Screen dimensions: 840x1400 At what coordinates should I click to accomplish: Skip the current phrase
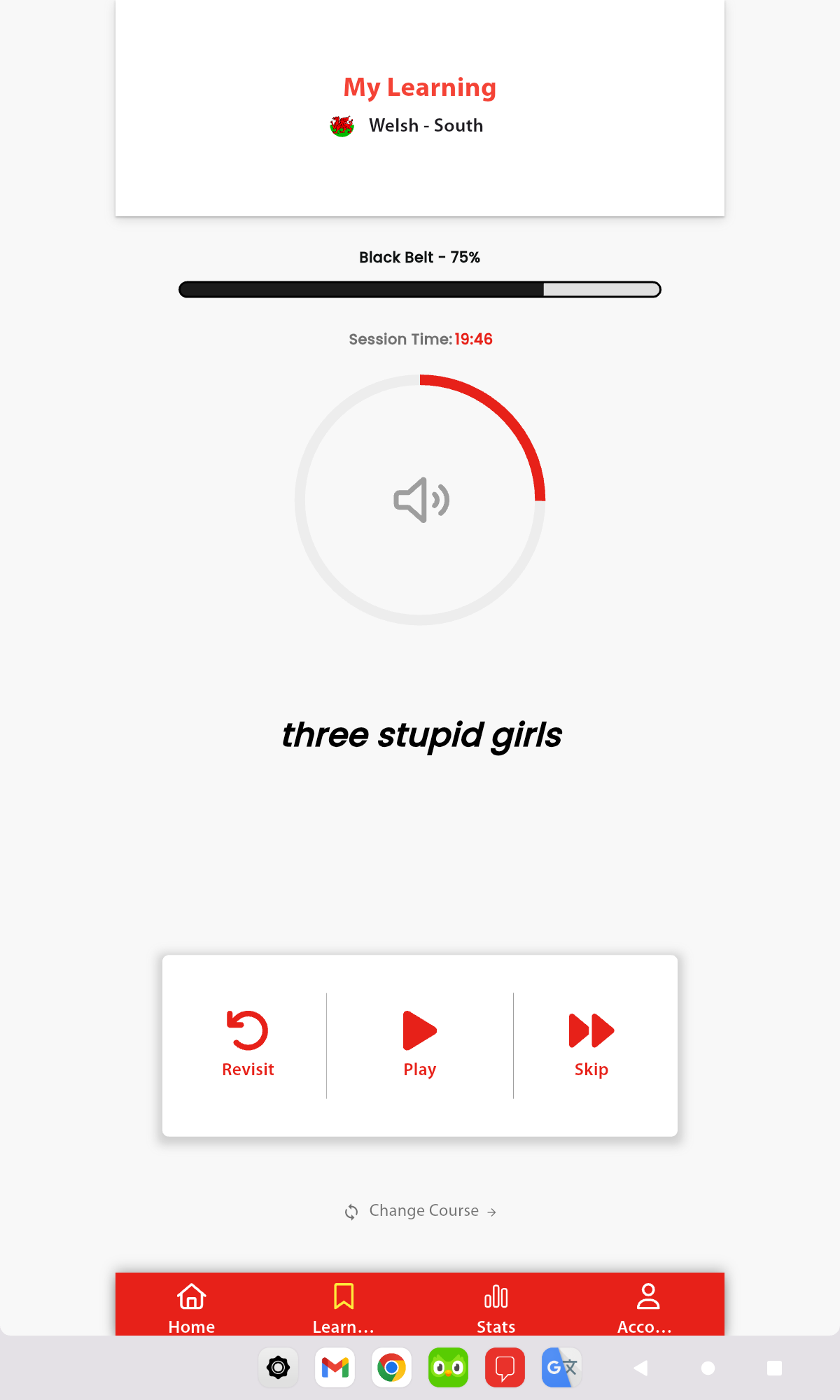click(x=591, y=1043)
